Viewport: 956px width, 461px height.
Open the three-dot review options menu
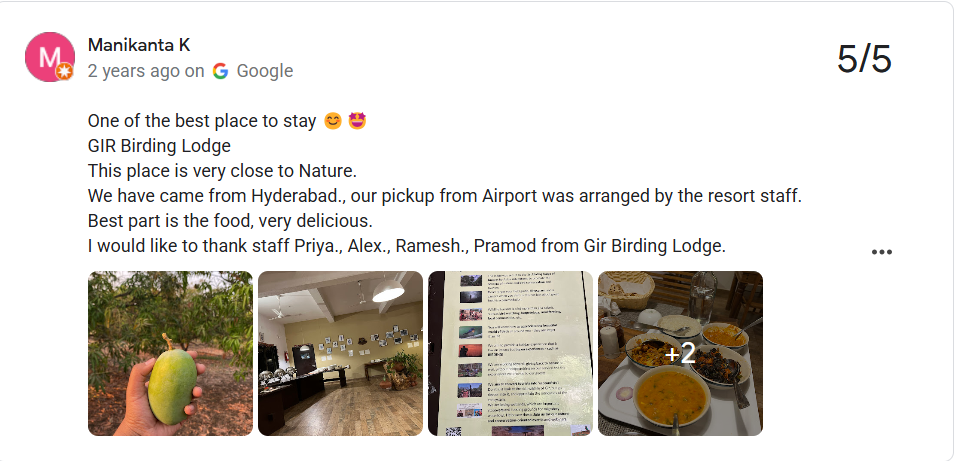click(881, 252)
